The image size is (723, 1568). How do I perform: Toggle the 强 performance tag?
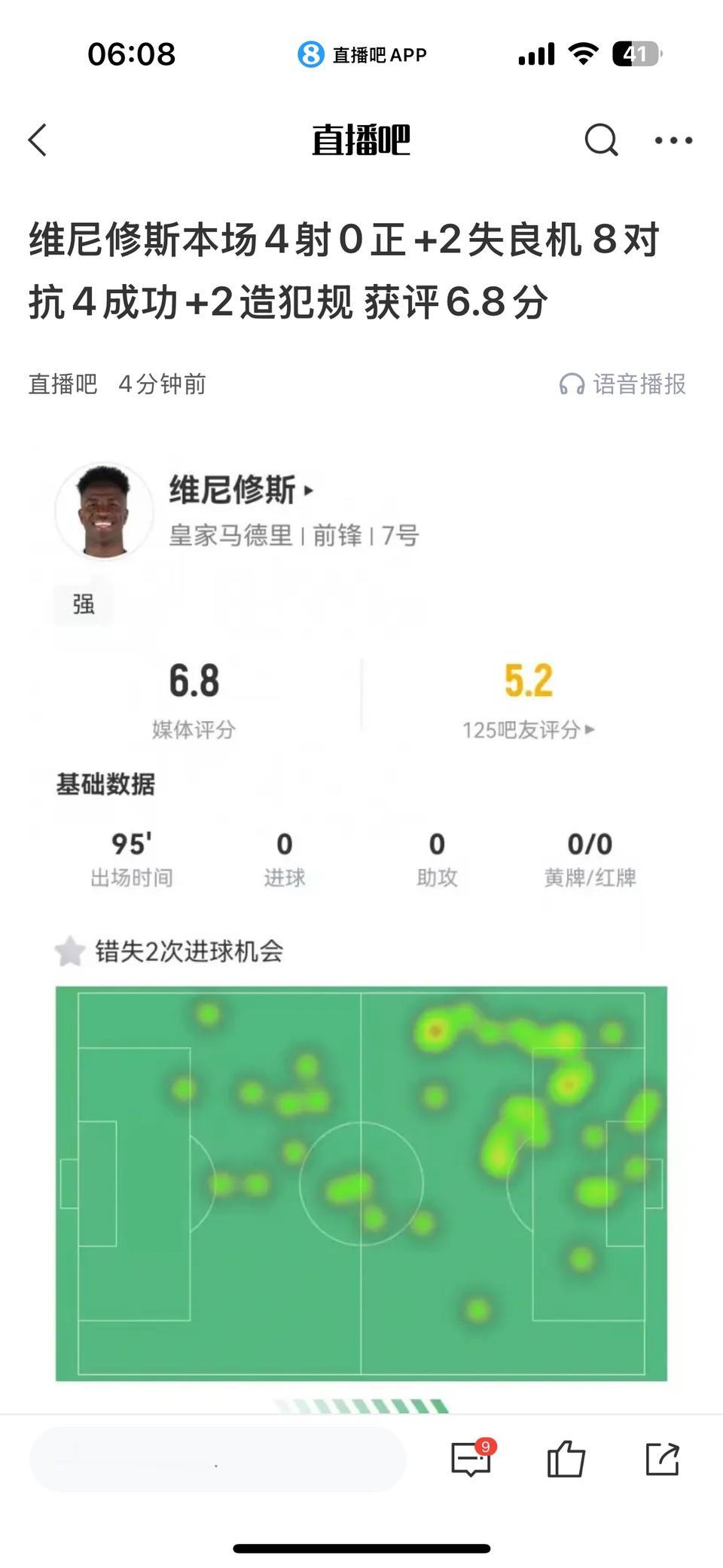pos(83,604)
